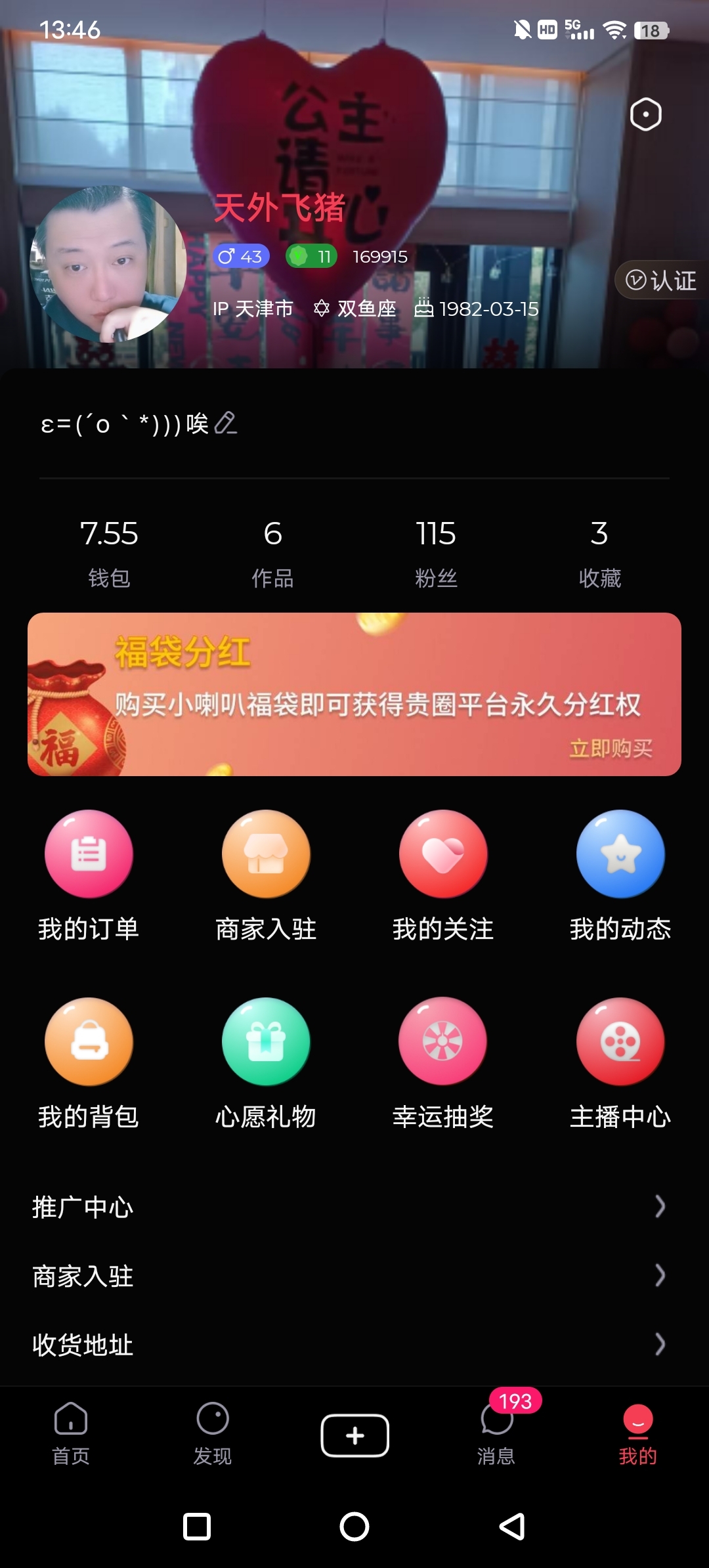This screenshot has width=709, height=1568.
Task: Select the 心愿礼物 gift icon
Action: tap(266, 1041)
